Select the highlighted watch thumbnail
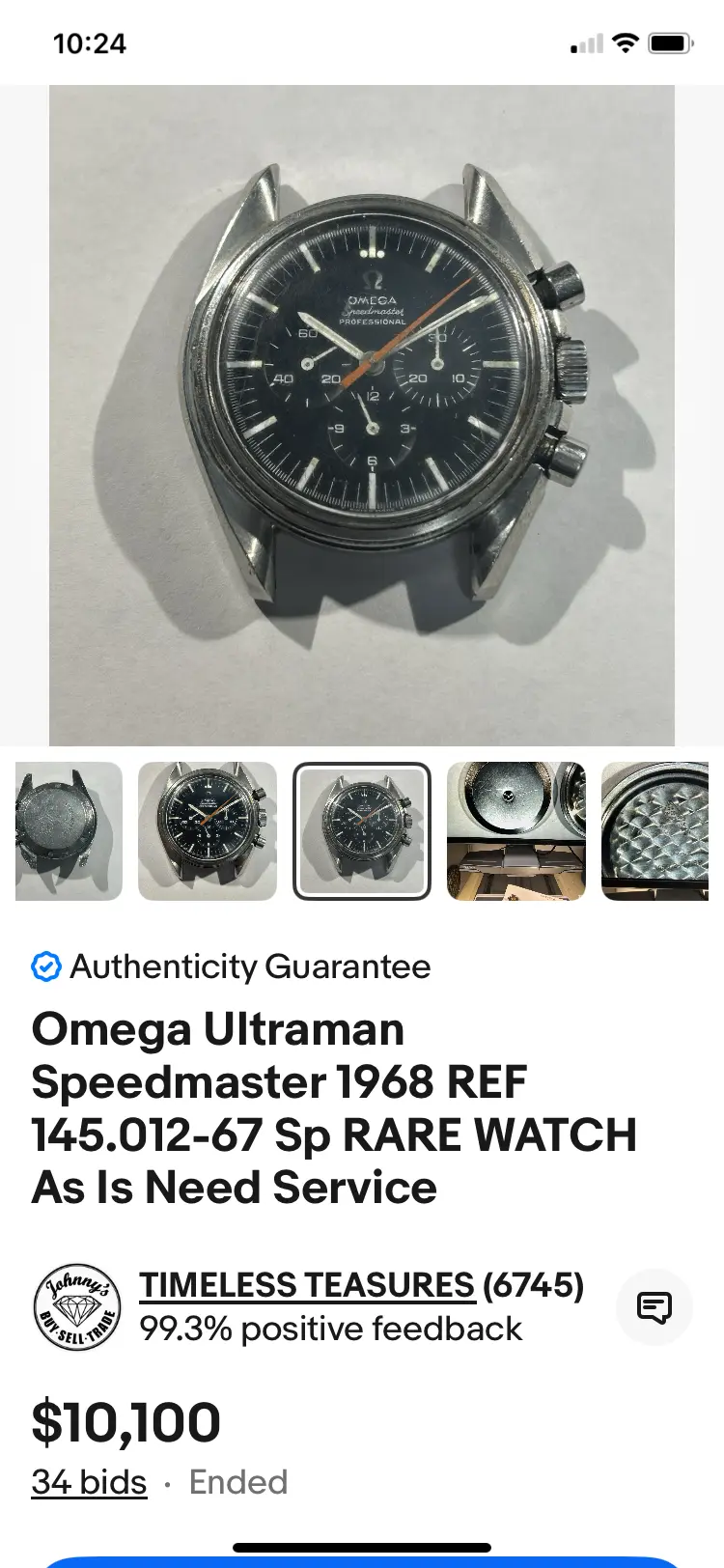Image resolution: width=724 pixels, height=1568 pixels. pos(362,831)
